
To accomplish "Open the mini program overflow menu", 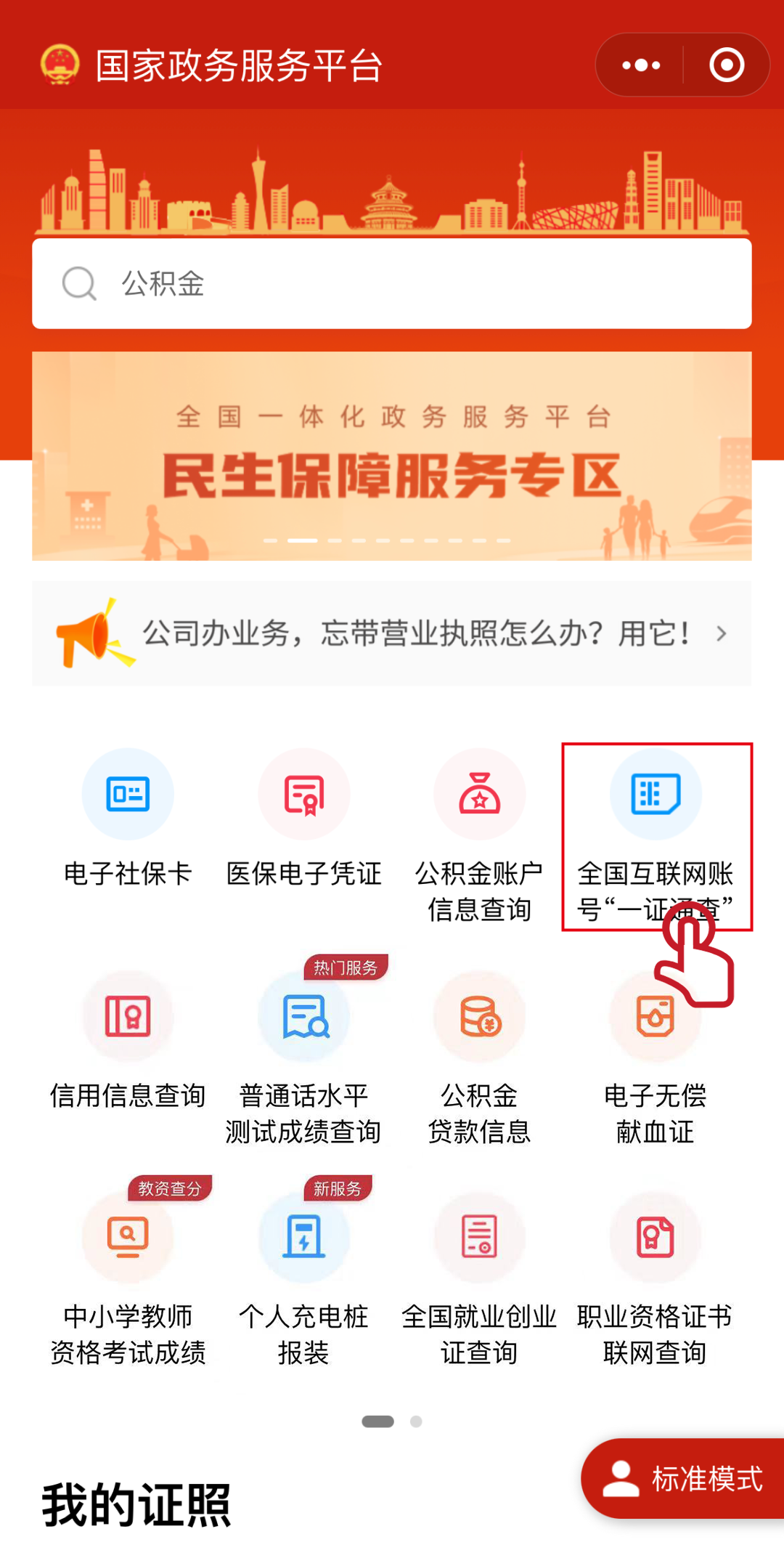I will point(641,65).
